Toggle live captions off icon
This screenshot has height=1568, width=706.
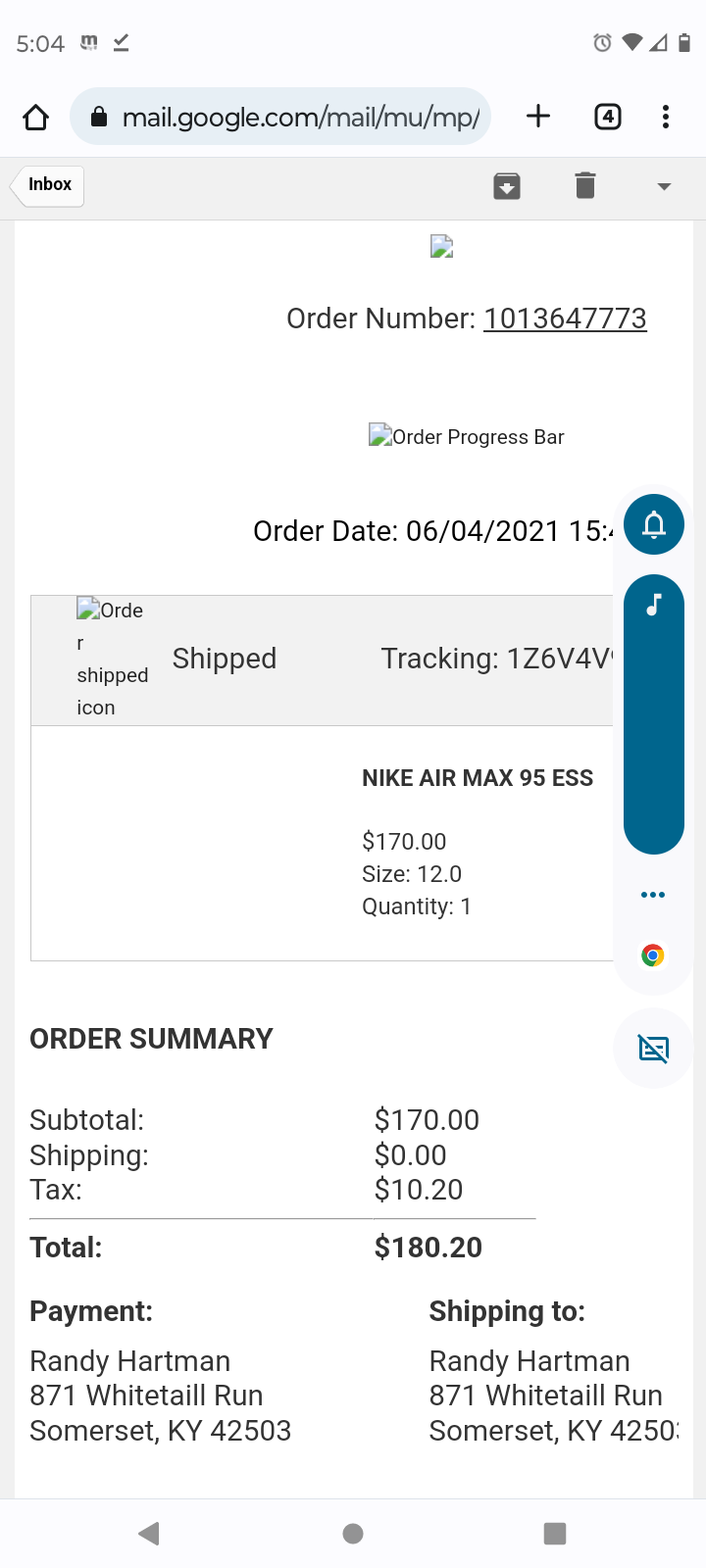[x=654, y=1049]
